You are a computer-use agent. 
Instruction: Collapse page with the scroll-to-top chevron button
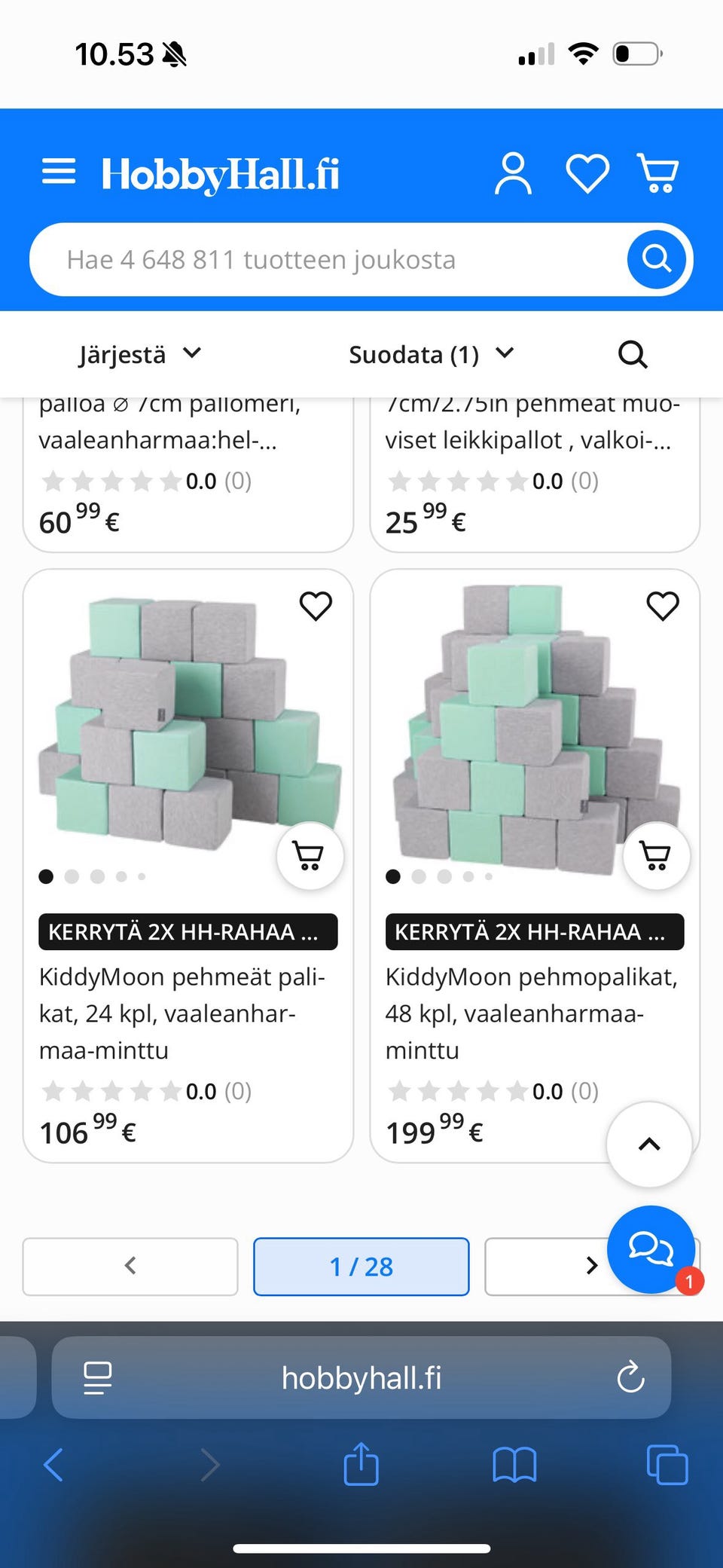coord(649,1145)
